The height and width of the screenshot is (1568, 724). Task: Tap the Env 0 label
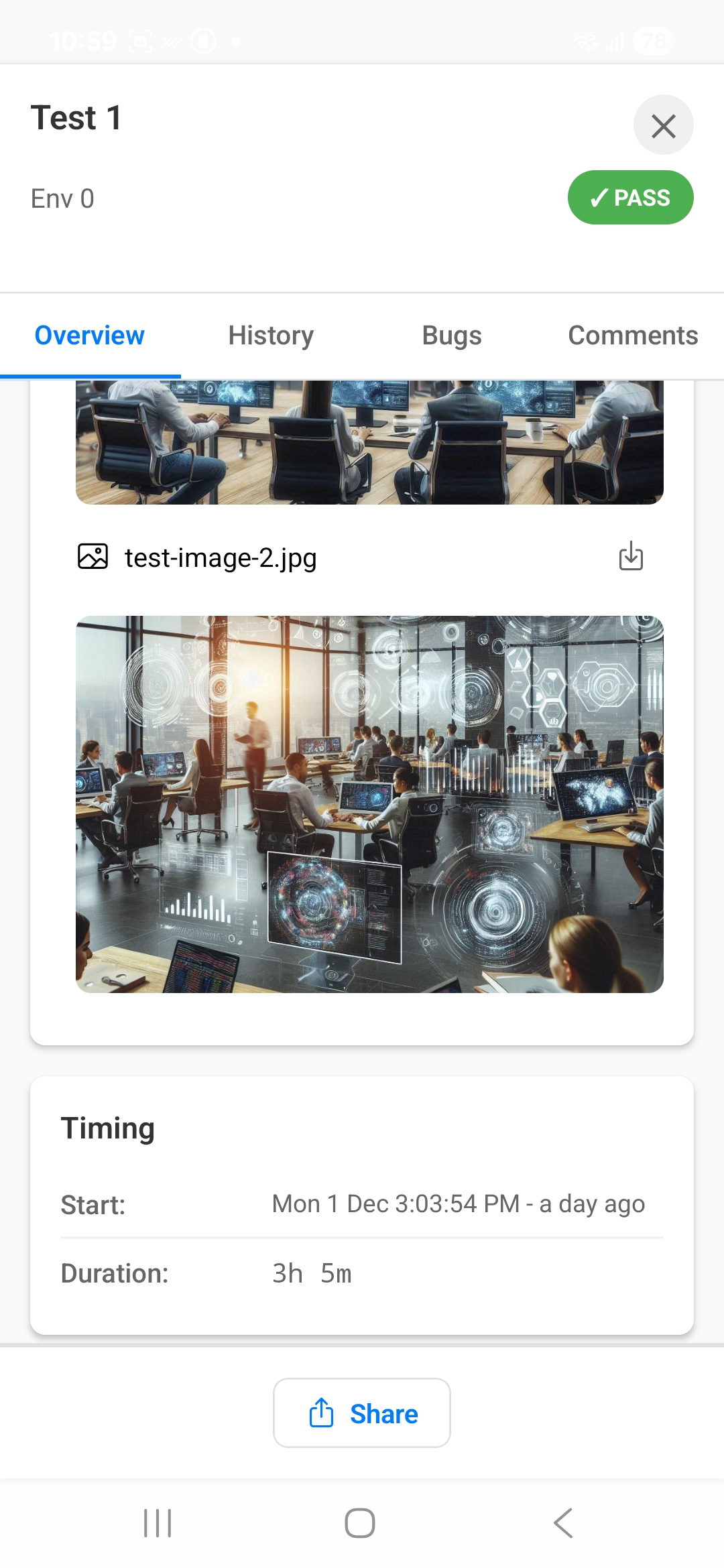(x=62, y=198)
